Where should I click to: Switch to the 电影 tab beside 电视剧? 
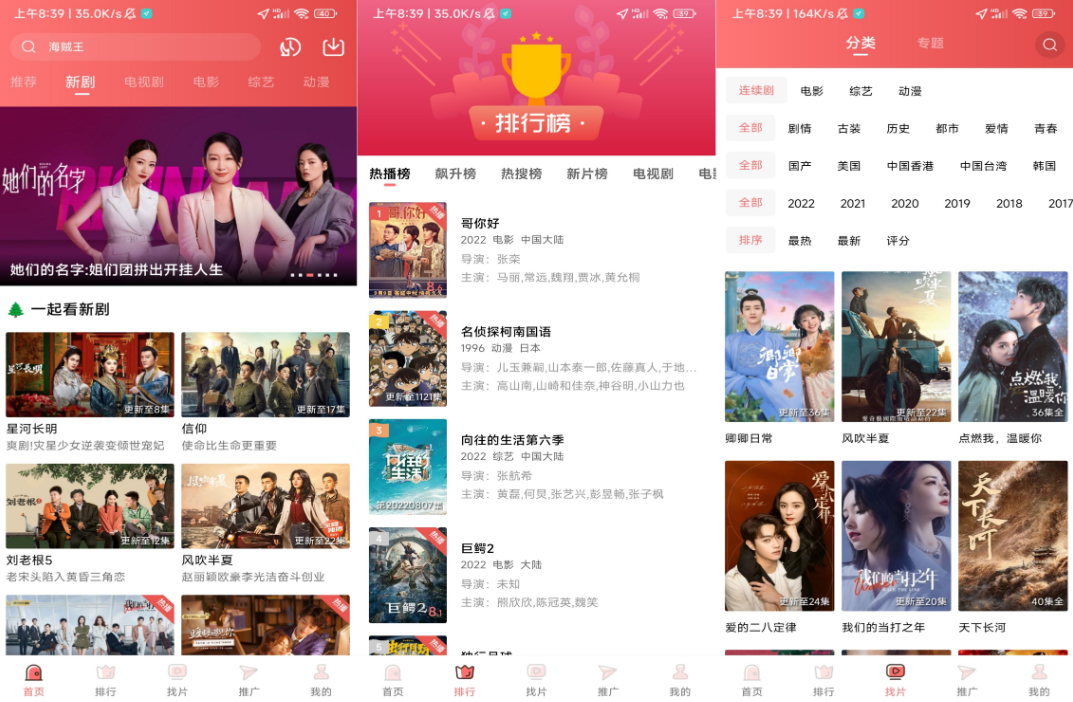206,82
